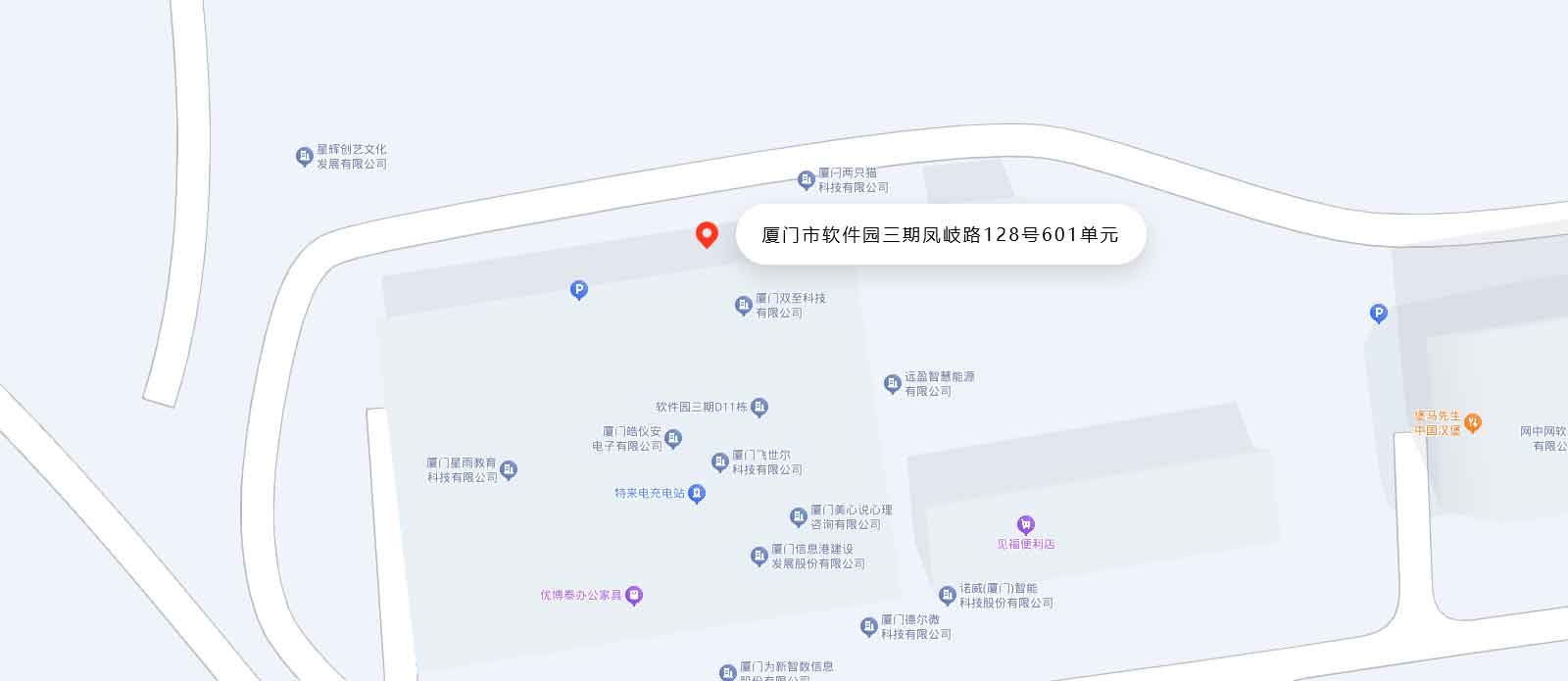Select the 软件园三期D11栋 building marker
The height and width of the screenshot is (681, 1568).
(759, 406)
